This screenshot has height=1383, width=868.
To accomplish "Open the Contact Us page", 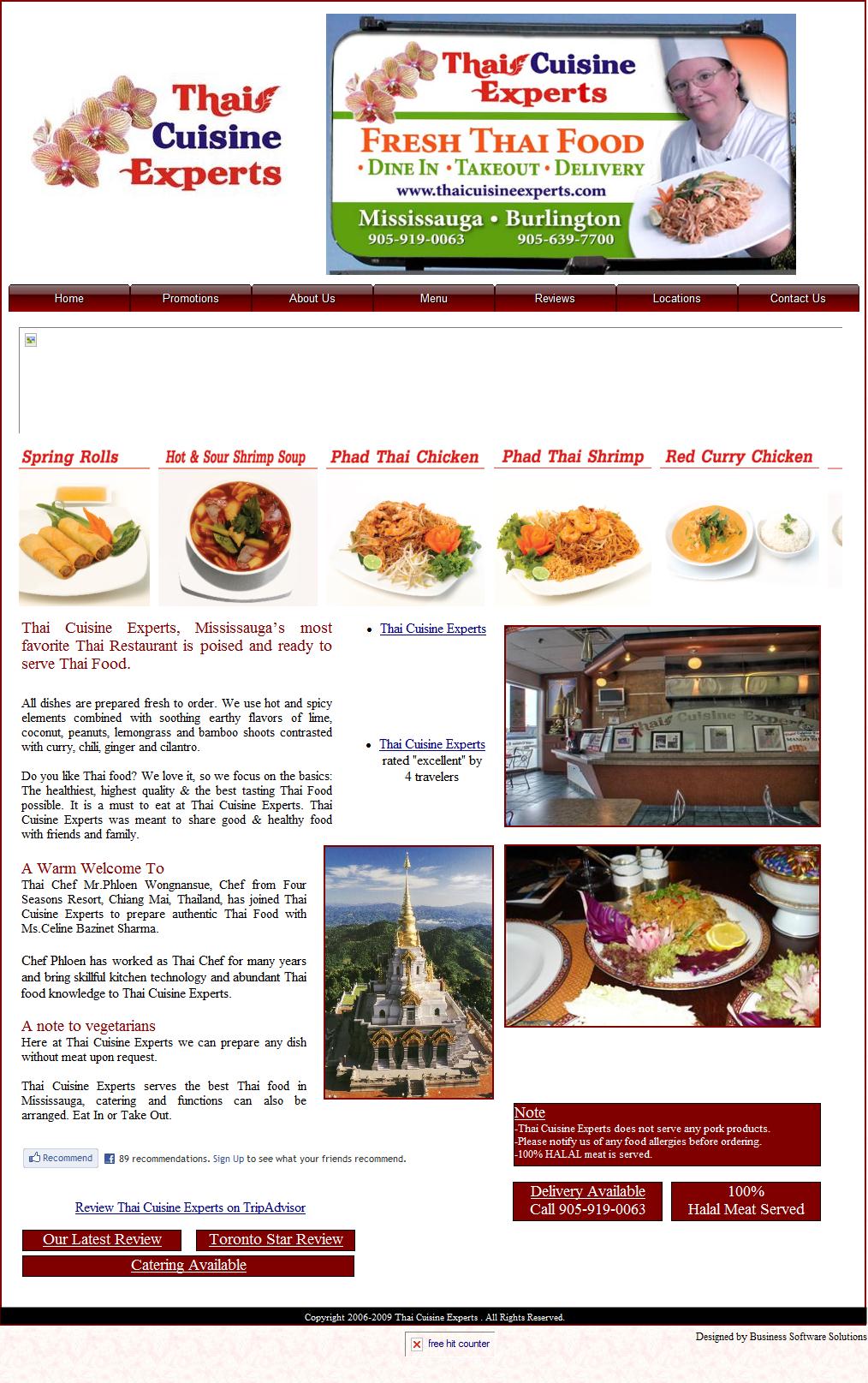I will 797,298.
